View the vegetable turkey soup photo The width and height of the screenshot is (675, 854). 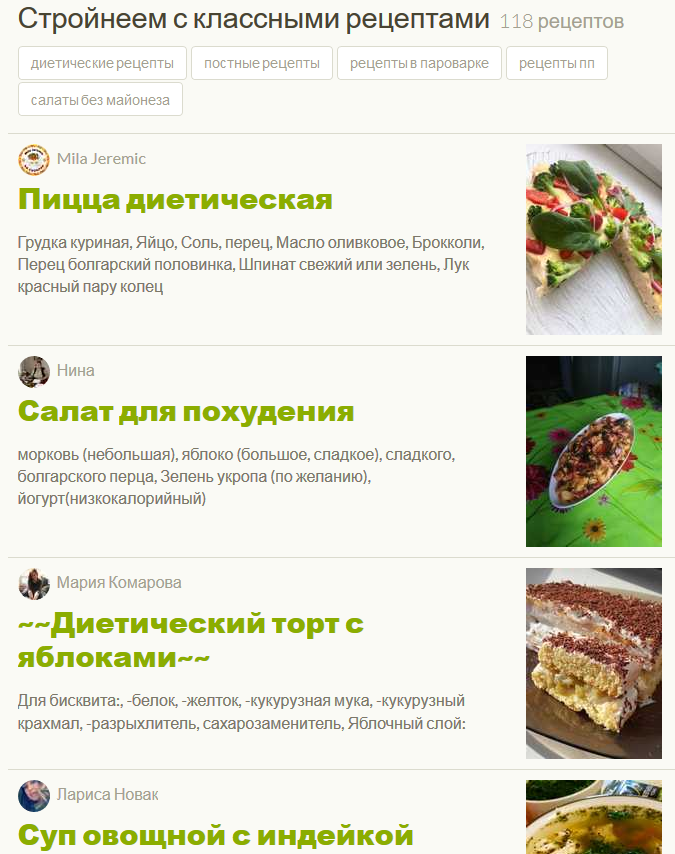593,818
